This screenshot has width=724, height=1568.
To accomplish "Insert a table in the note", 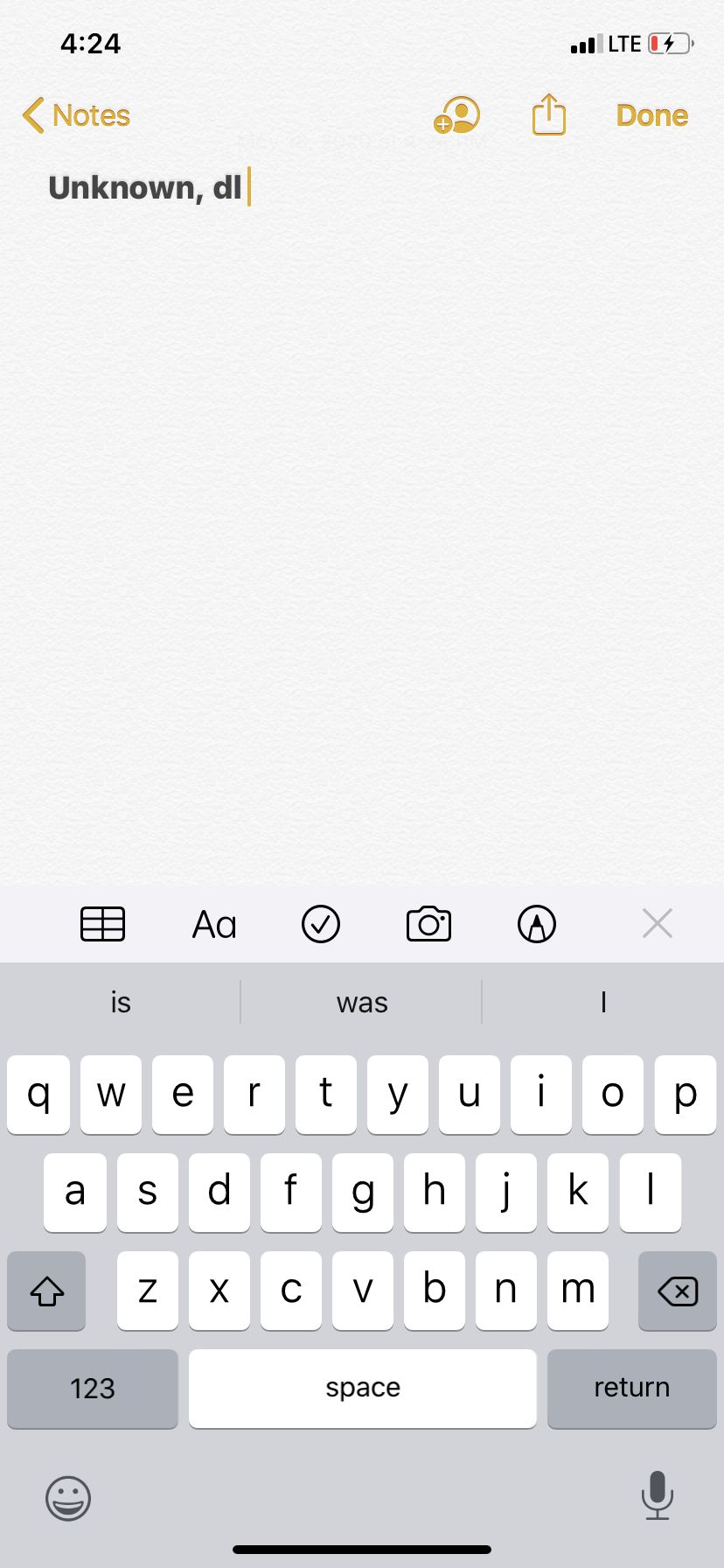I will (103, 924).
